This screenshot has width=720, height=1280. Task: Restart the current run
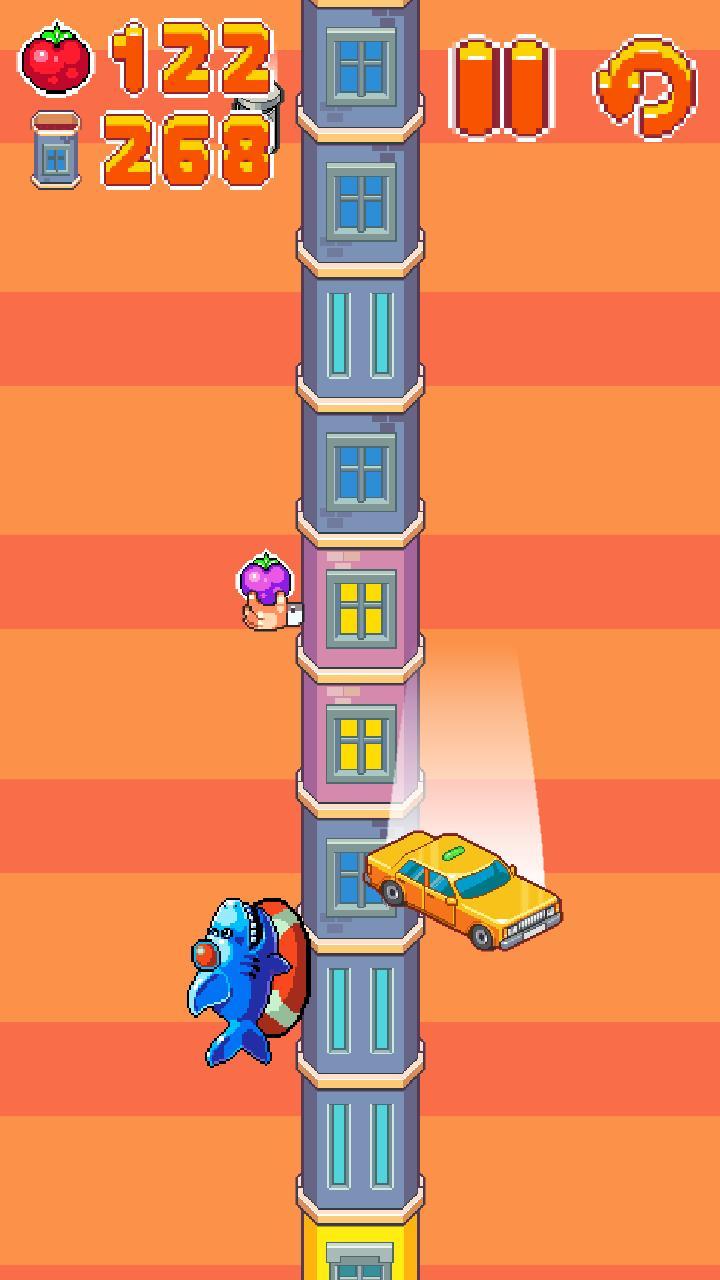pyautogui.click(x=647, y=87)
